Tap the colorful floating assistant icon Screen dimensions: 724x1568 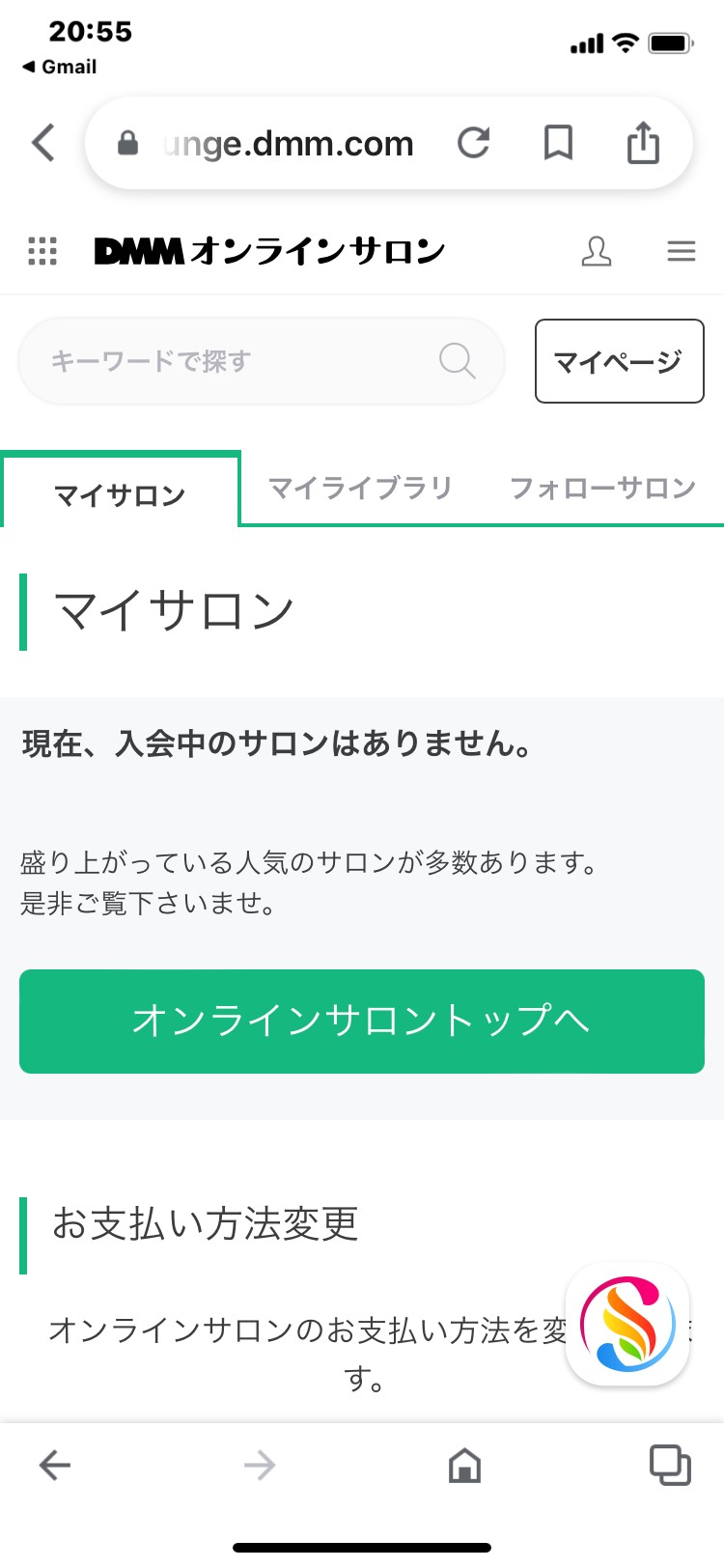click(627, 1324)
